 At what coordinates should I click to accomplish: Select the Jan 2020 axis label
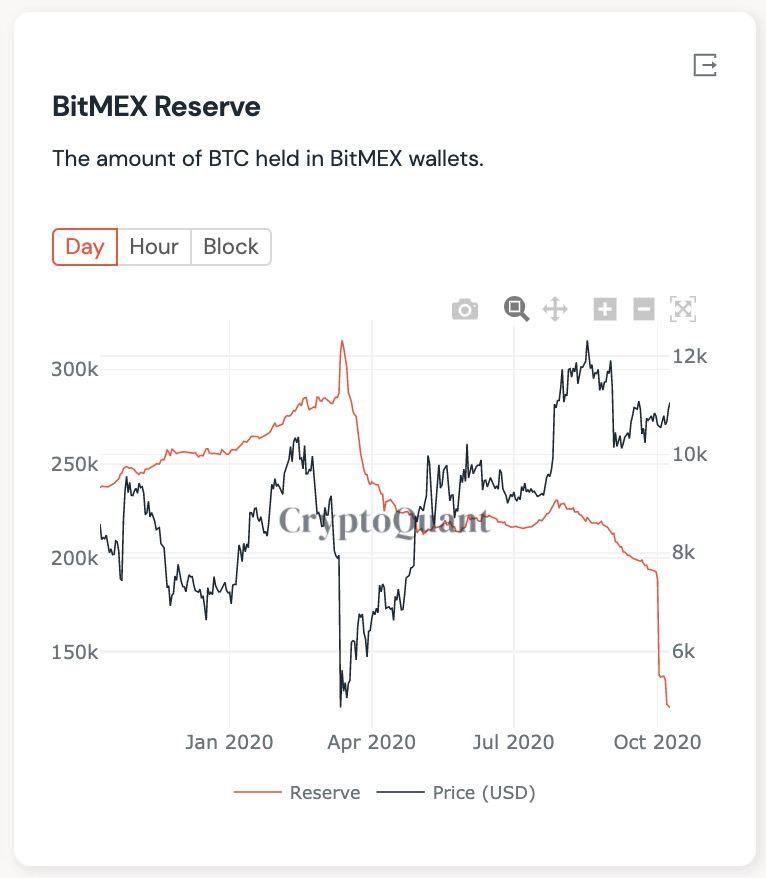(x=230, y=742)
